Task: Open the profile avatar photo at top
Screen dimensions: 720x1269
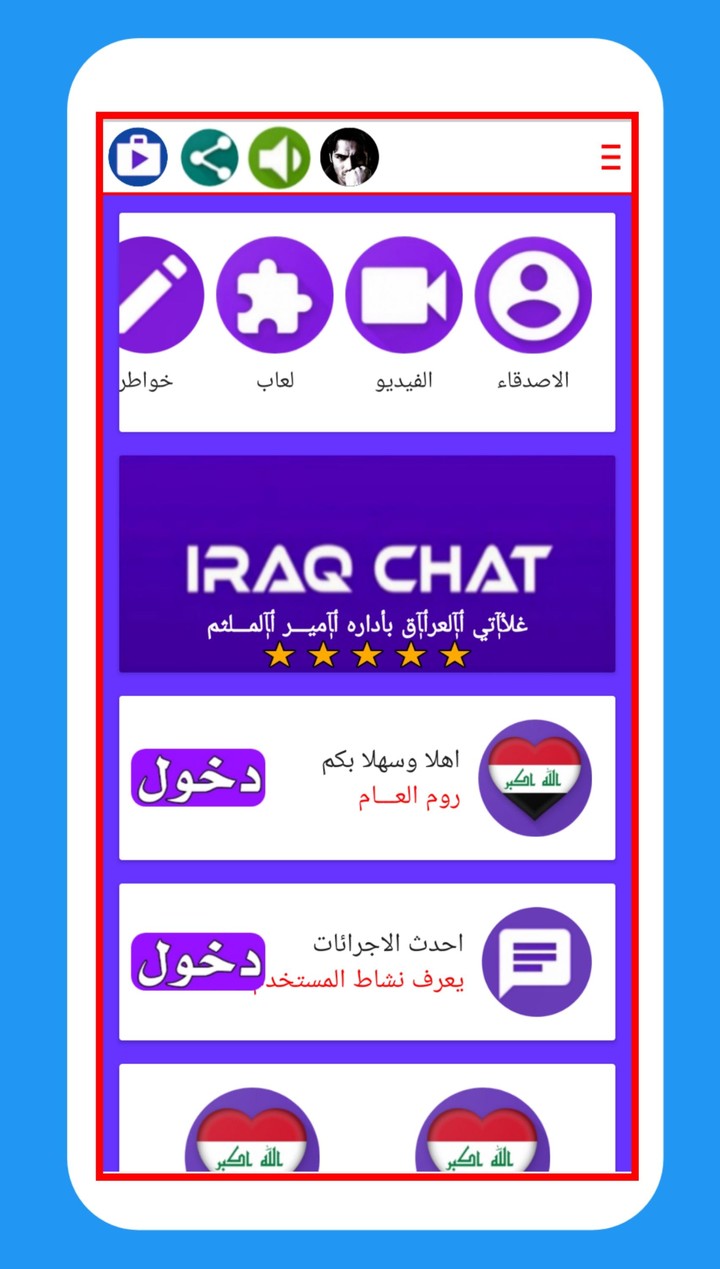Action: pyautogui.click(x=350, y=156)
